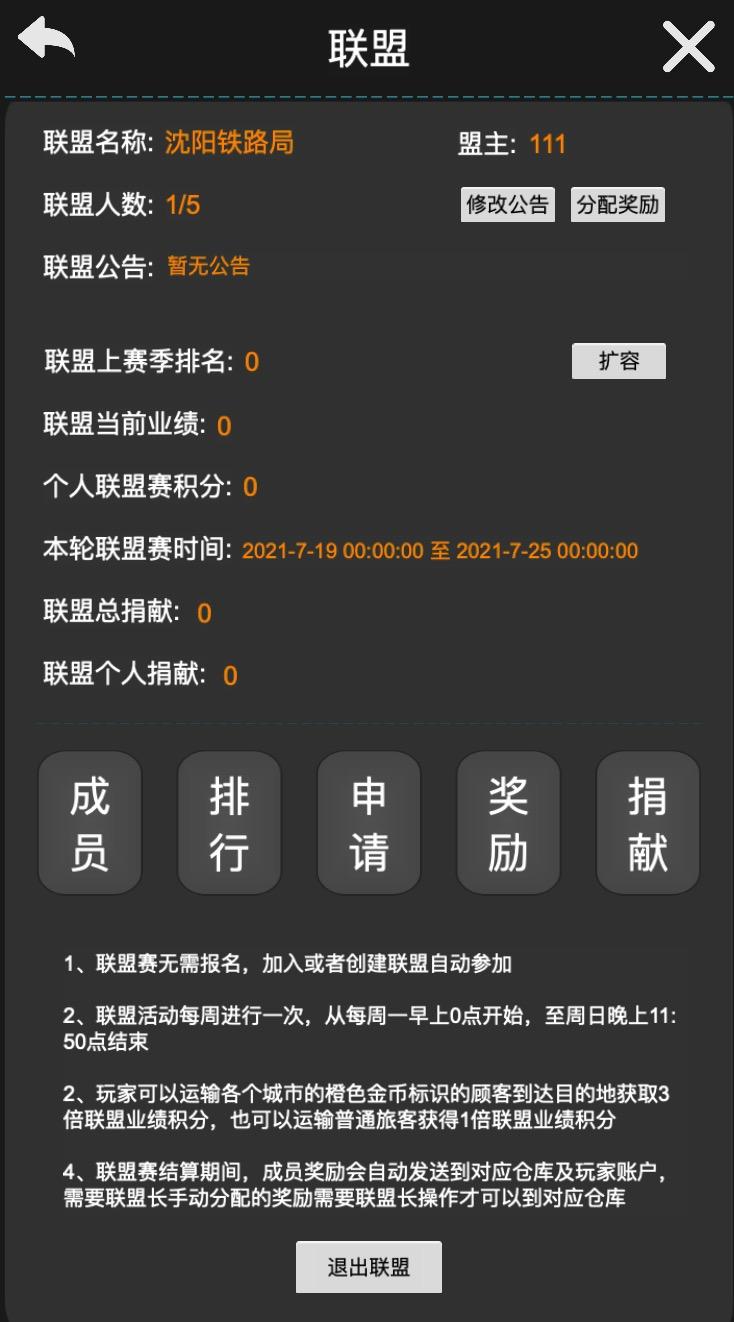Click the 分配奖励 distribute rewards button

(x=618, y=204)
